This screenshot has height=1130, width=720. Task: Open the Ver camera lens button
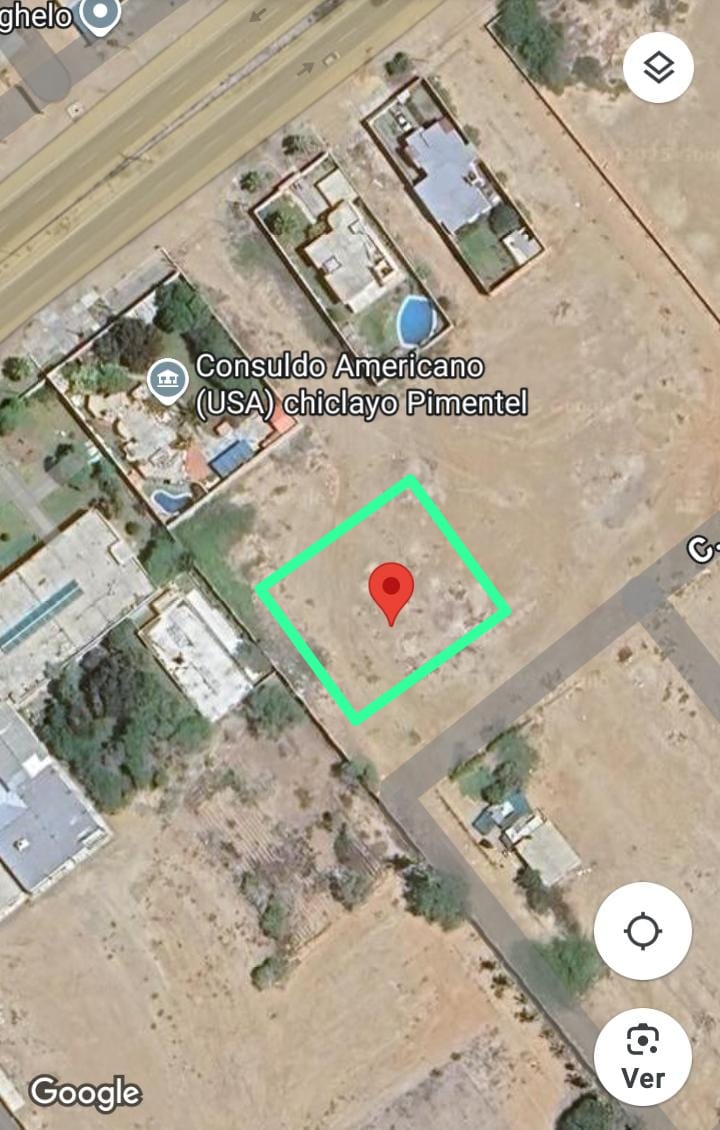pos(642,1057)
